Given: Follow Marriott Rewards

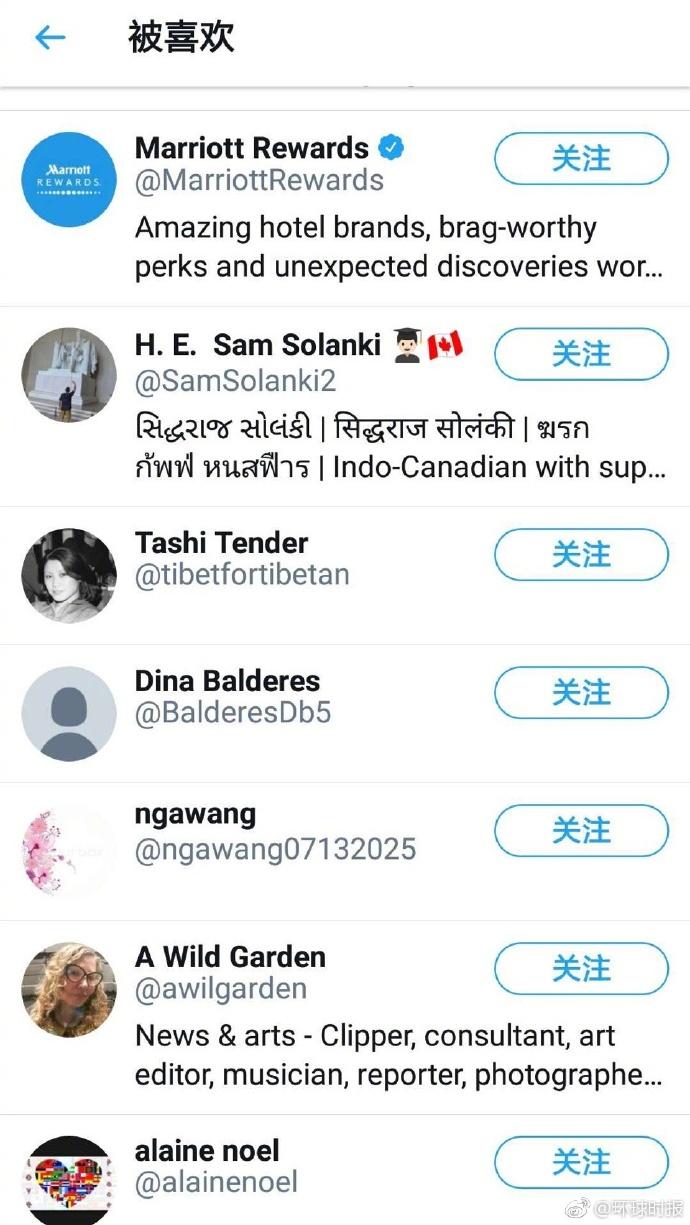Looking at the screenshot, I should pos(581,159).
